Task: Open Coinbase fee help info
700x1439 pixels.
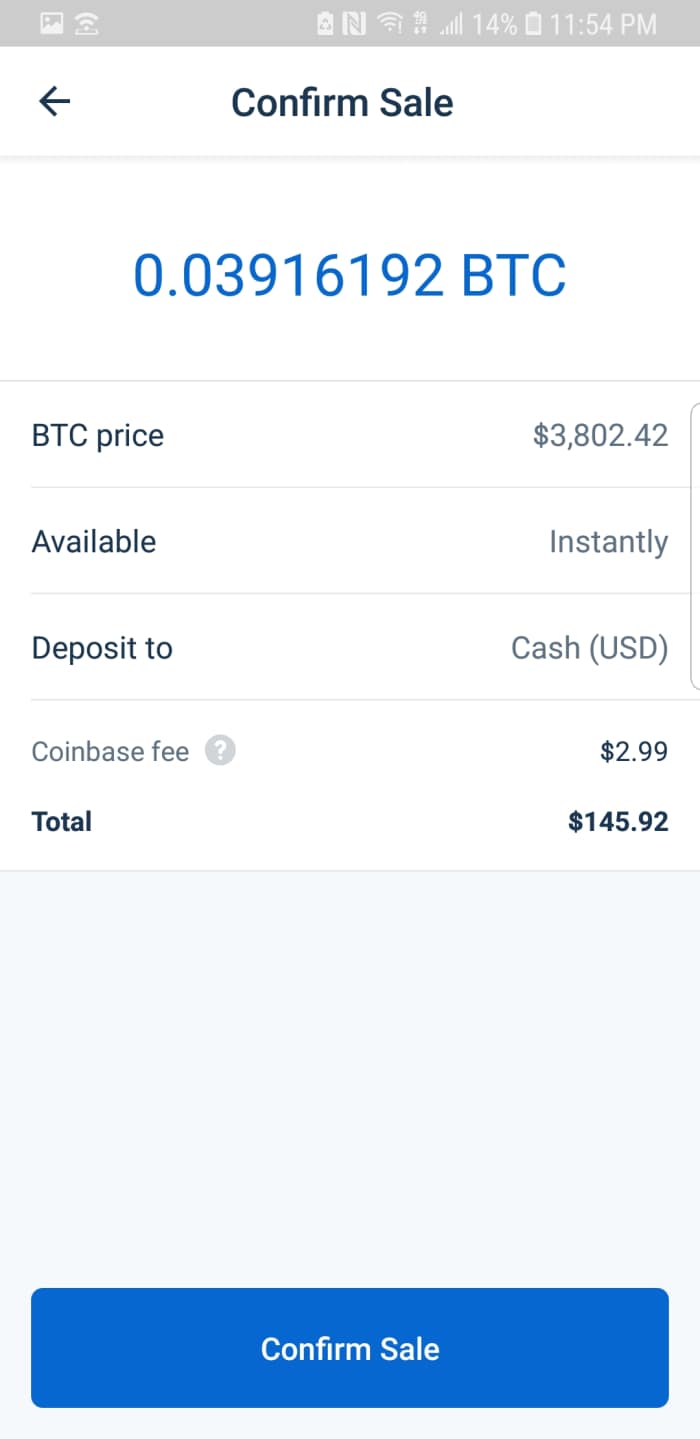Action: click(x=220, y=751)
